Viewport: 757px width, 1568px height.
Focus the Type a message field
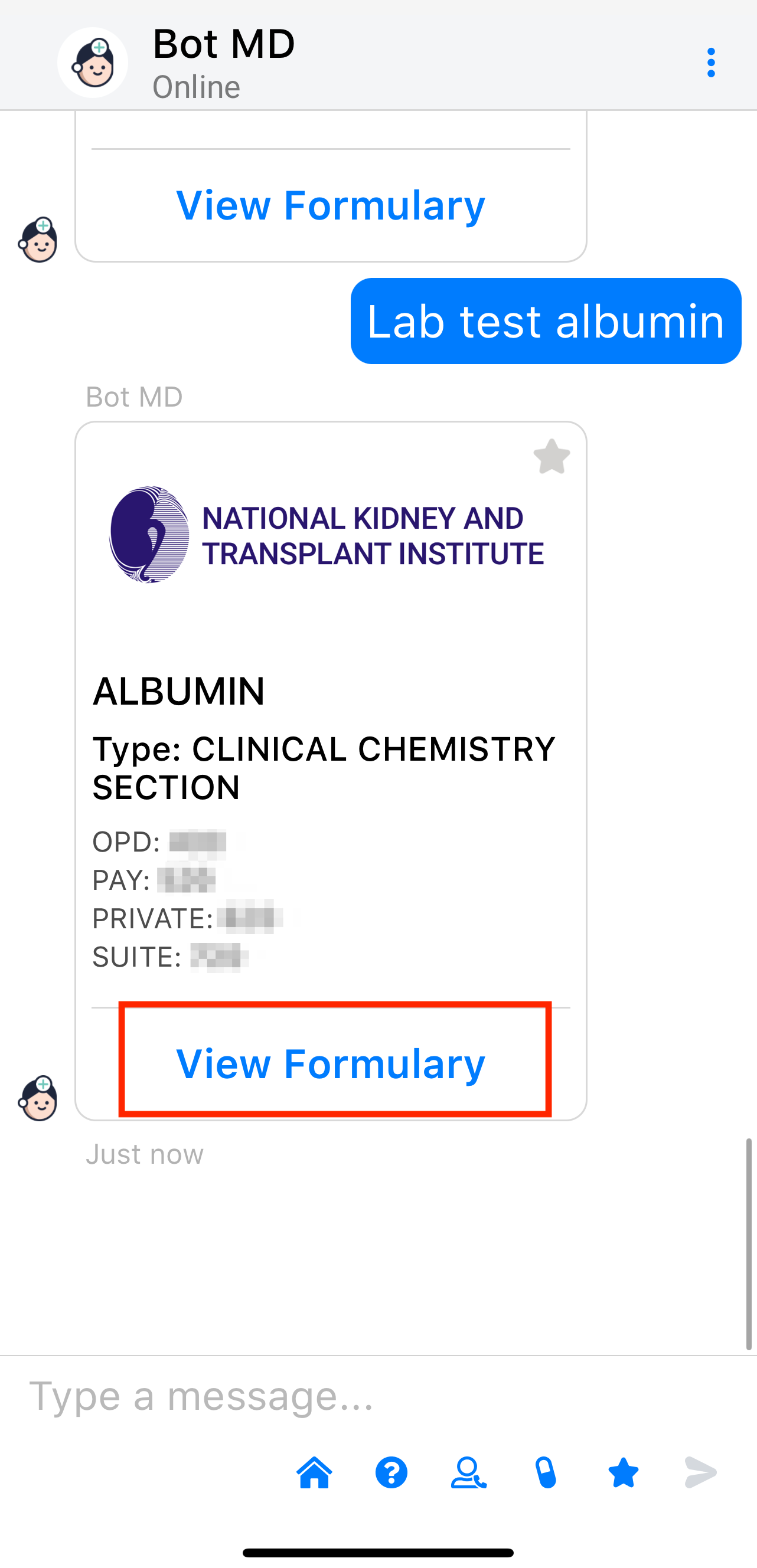click(x=366, y=1396)
